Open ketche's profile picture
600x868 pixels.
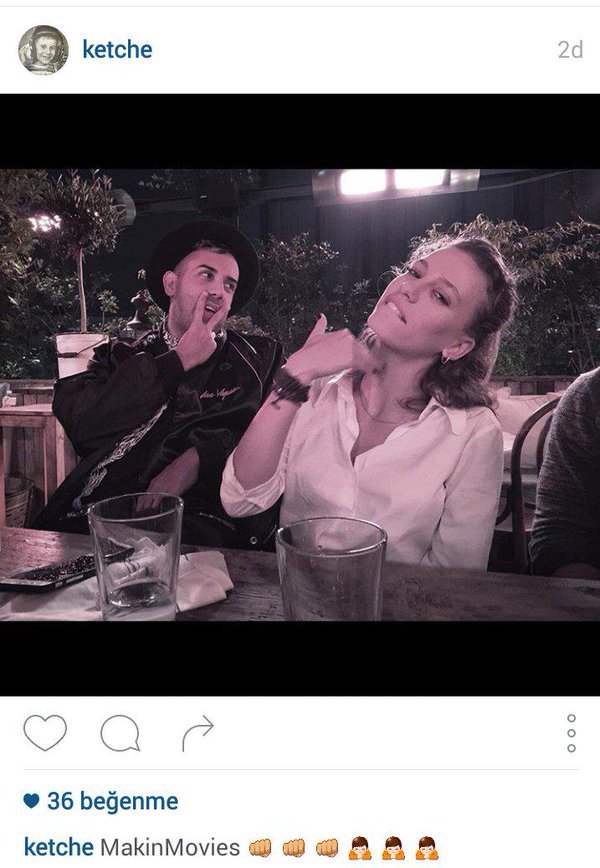[x=43, y=50]
